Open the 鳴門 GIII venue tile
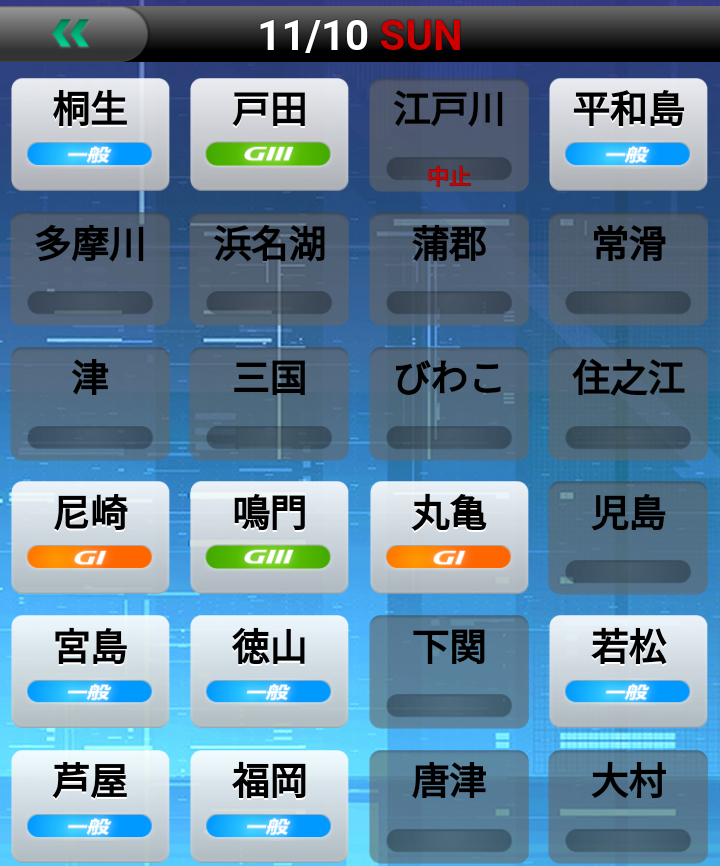The width and height of the screenshot is (720, 866). tap(269, 537)
